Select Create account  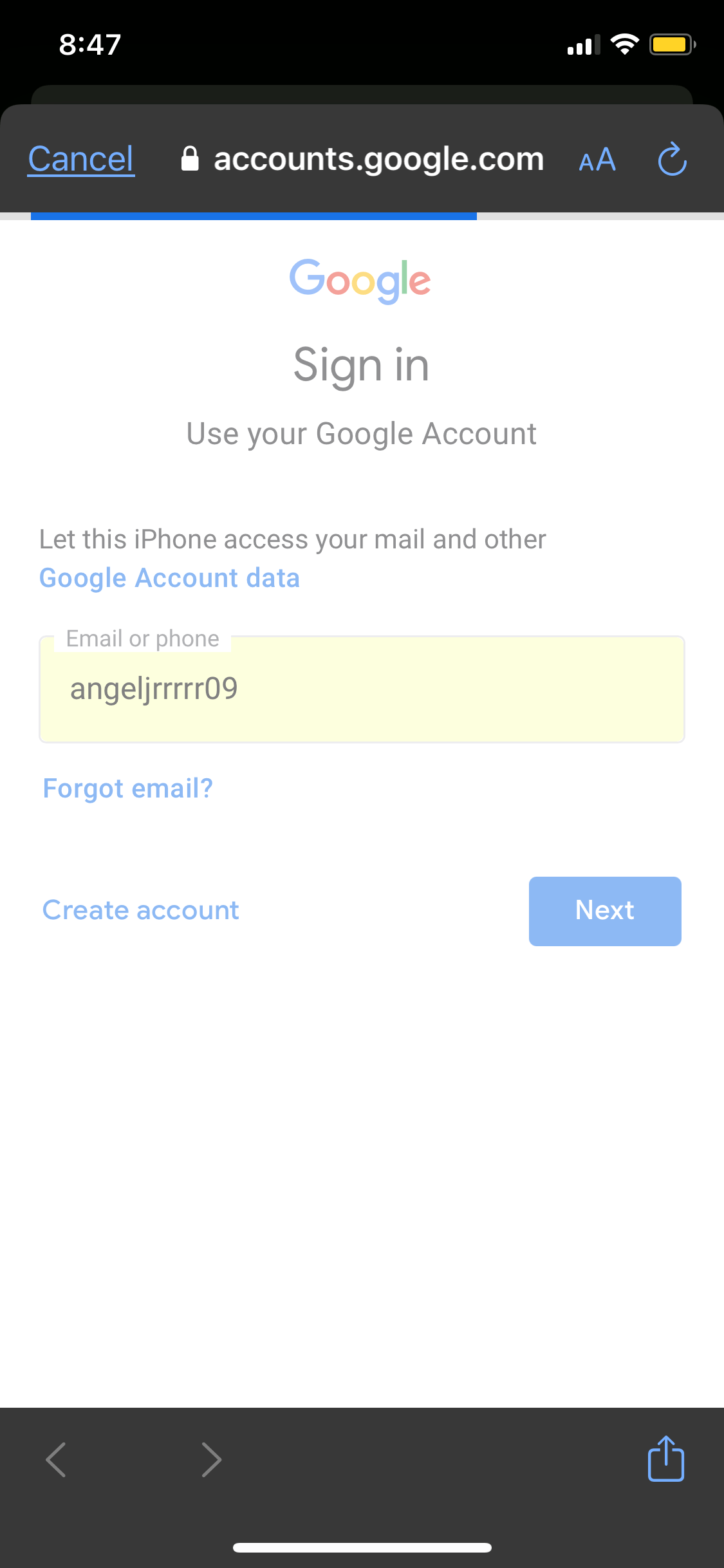[140, 910]
